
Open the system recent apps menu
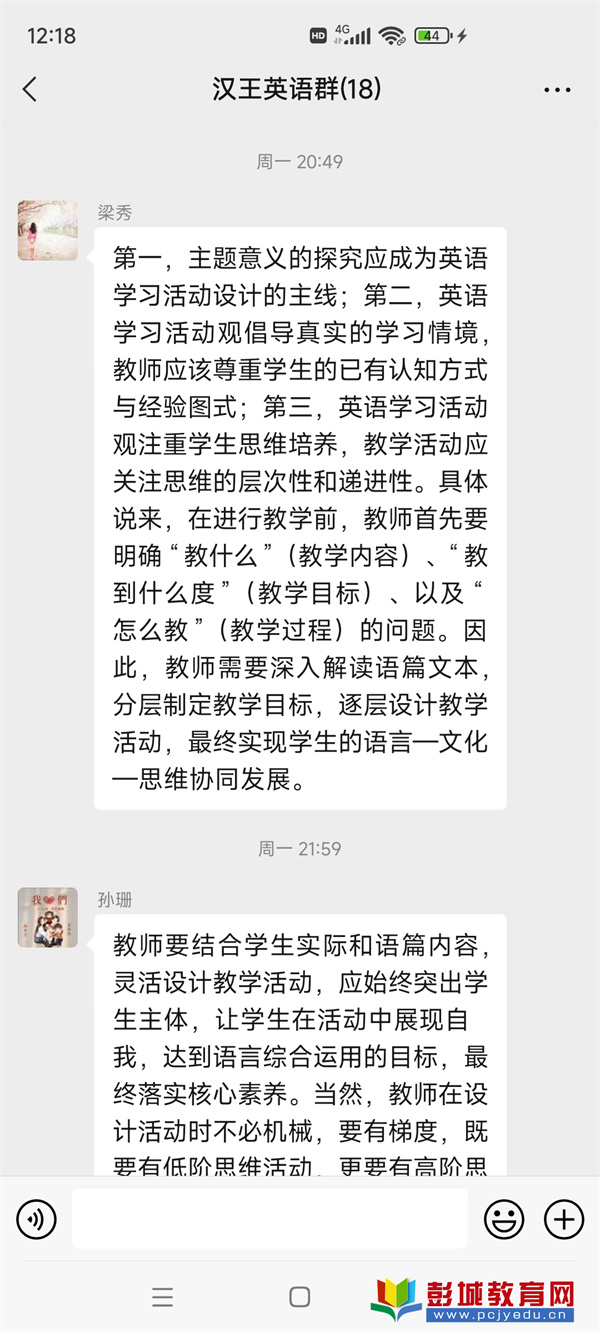[x=162, y=1297]
